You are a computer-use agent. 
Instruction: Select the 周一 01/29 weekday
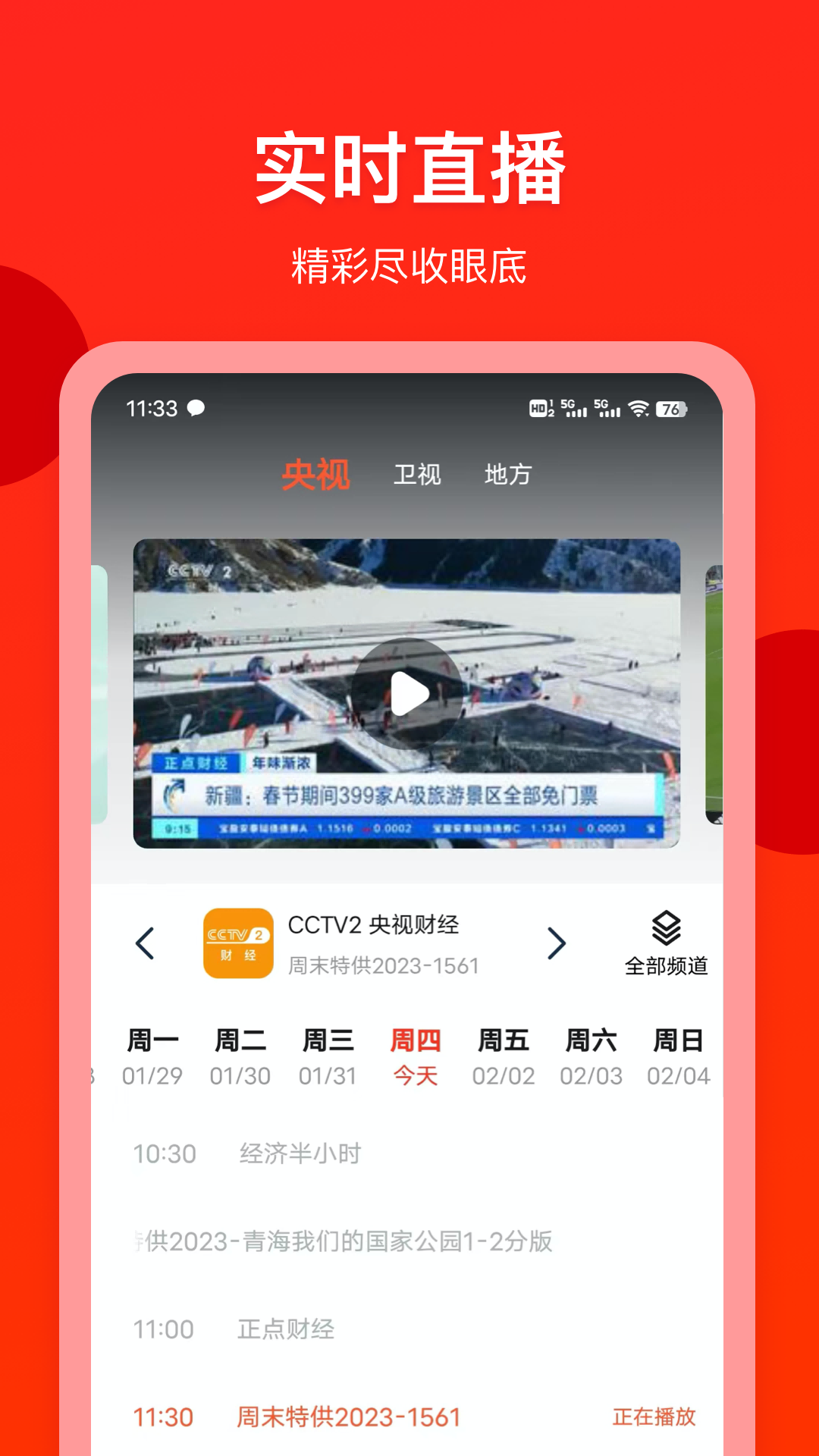click(x=152, y=1056)
